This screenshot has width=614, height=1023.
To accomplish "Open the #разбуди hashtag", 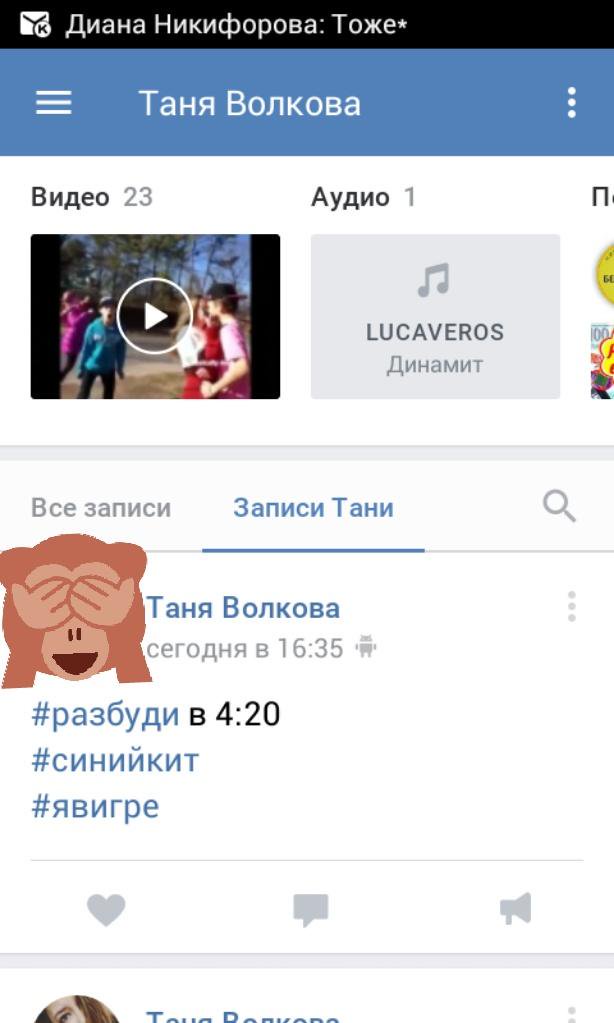I will tap(105, 714).
